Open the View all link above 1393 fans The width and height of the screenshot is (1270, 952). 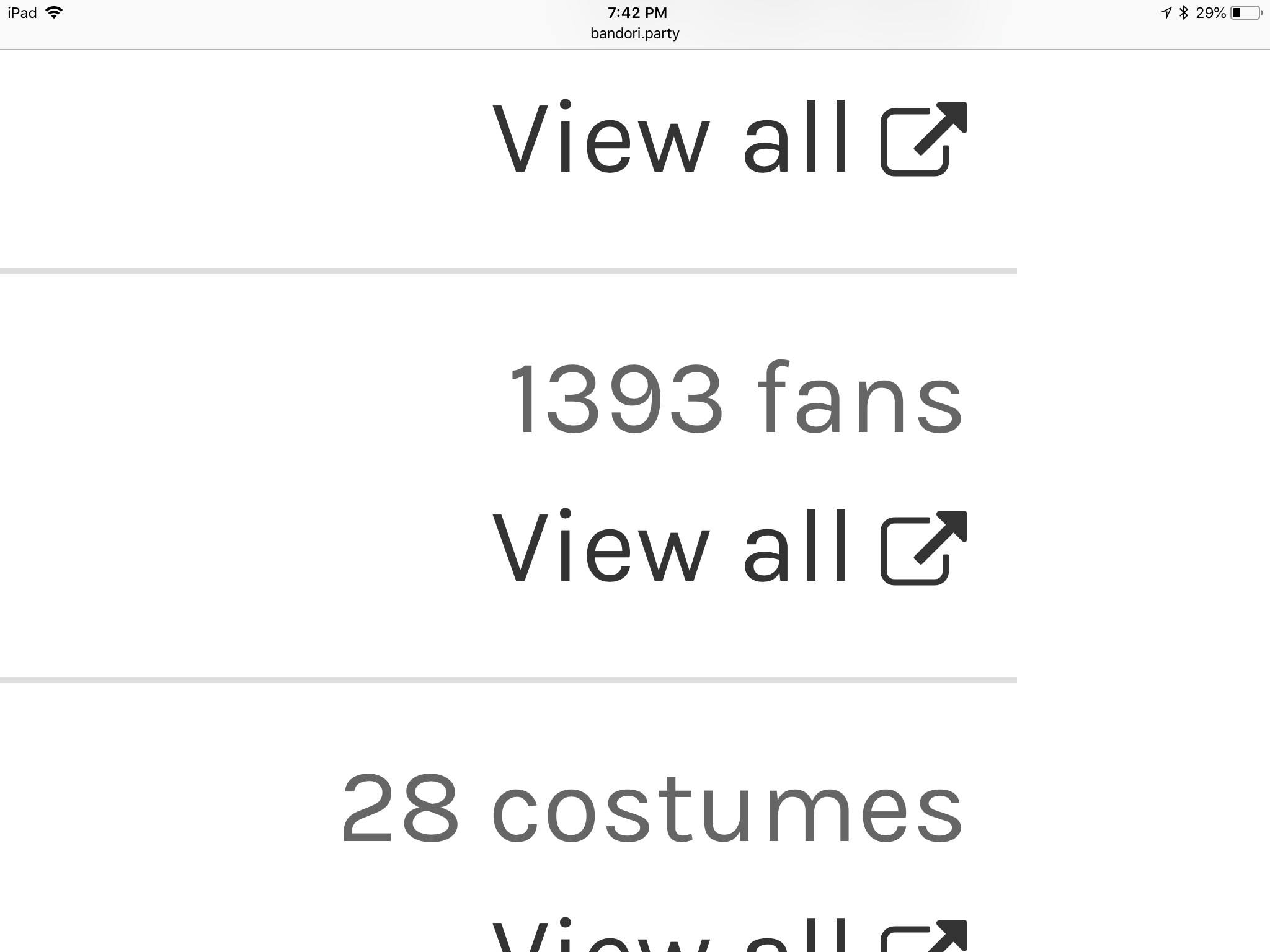point(729,138)
